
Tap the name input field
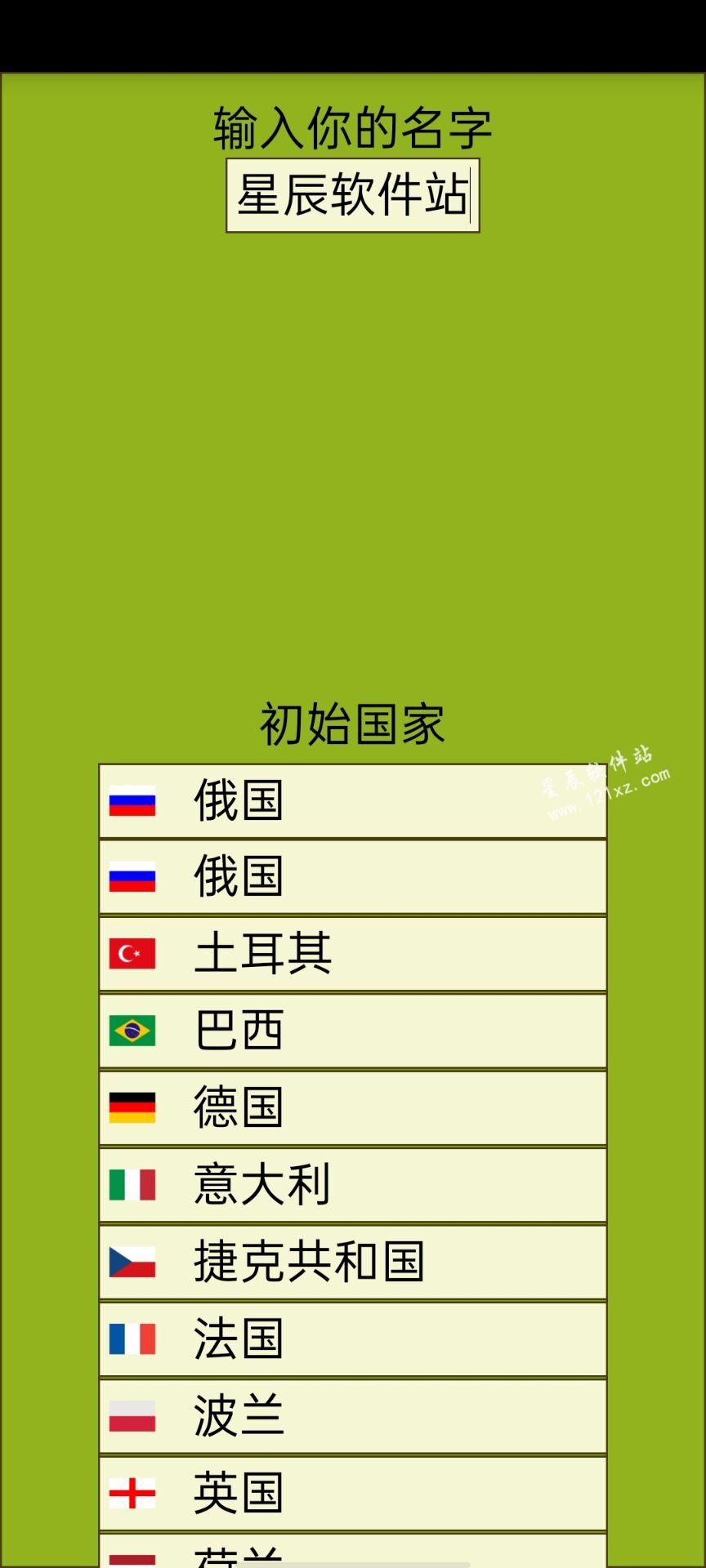pos(352,196)
